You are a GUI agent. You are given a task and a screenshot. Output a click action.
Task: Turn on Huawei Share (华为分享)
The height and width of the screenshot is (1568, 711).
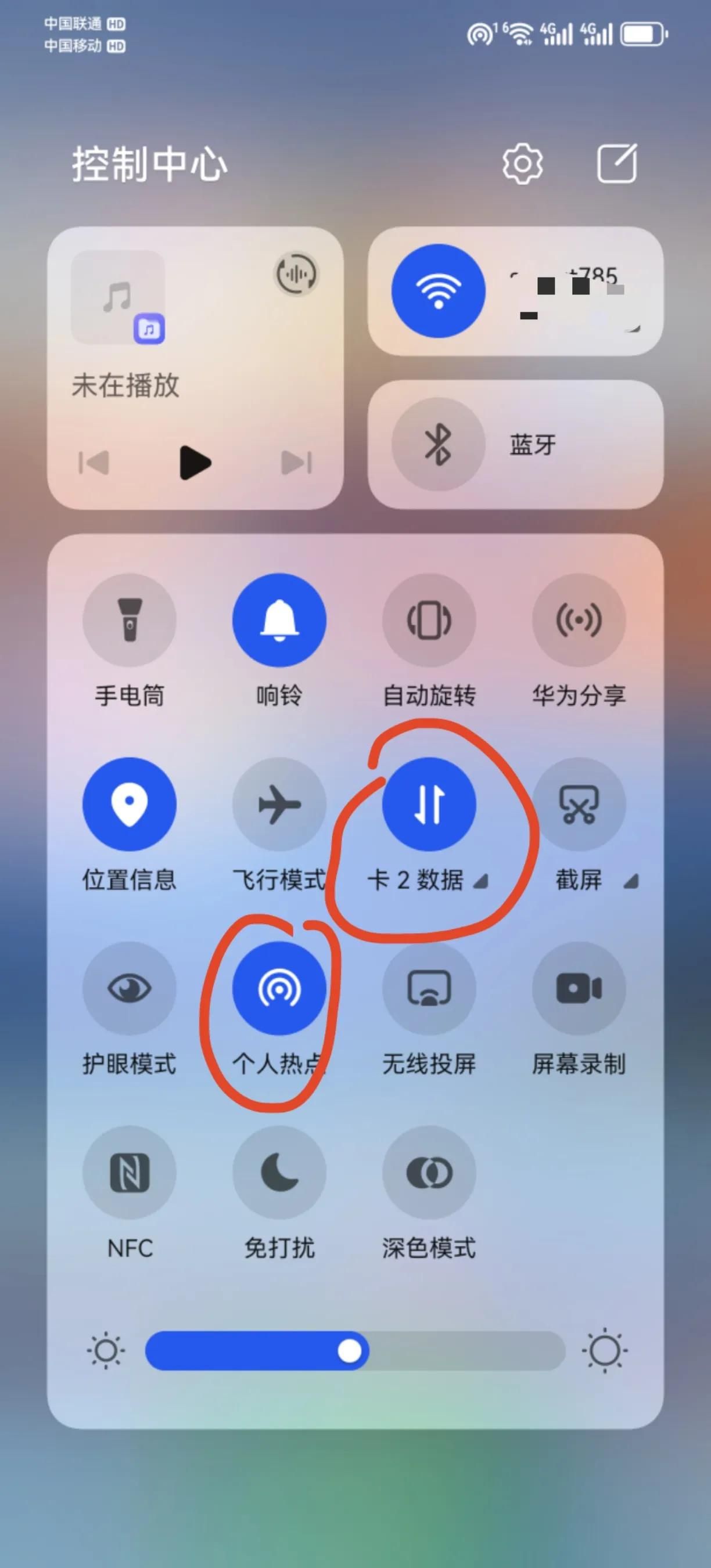click(579, 619)
